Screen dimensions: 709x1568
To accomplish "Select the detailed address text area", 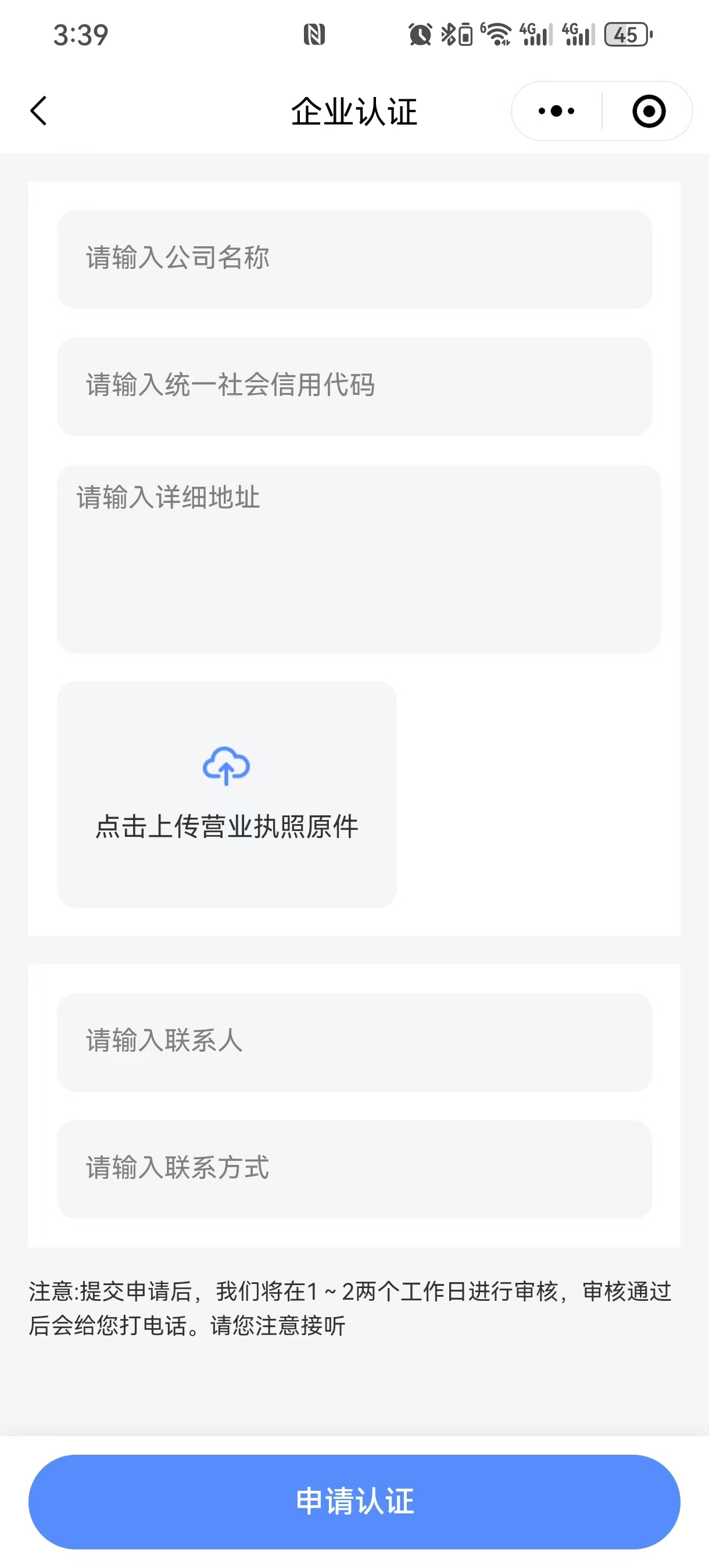I will [359, 559].
